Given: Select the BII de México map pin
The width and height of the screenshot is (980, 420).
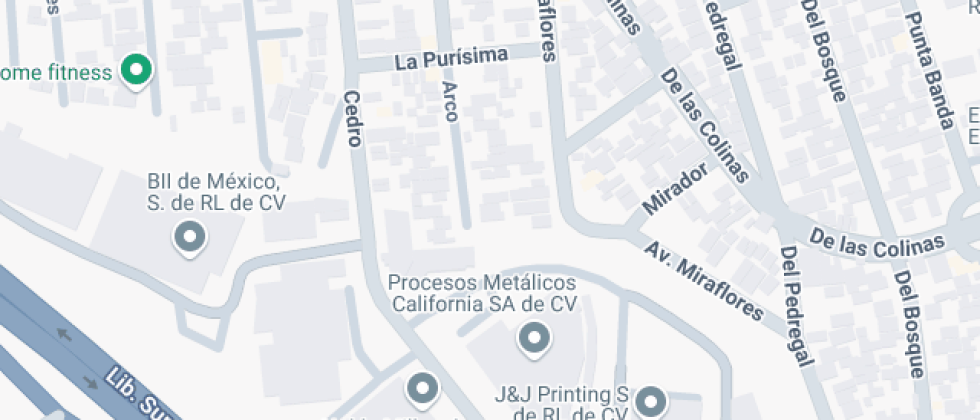Looking at the screenshot, I should coord(189,238).
